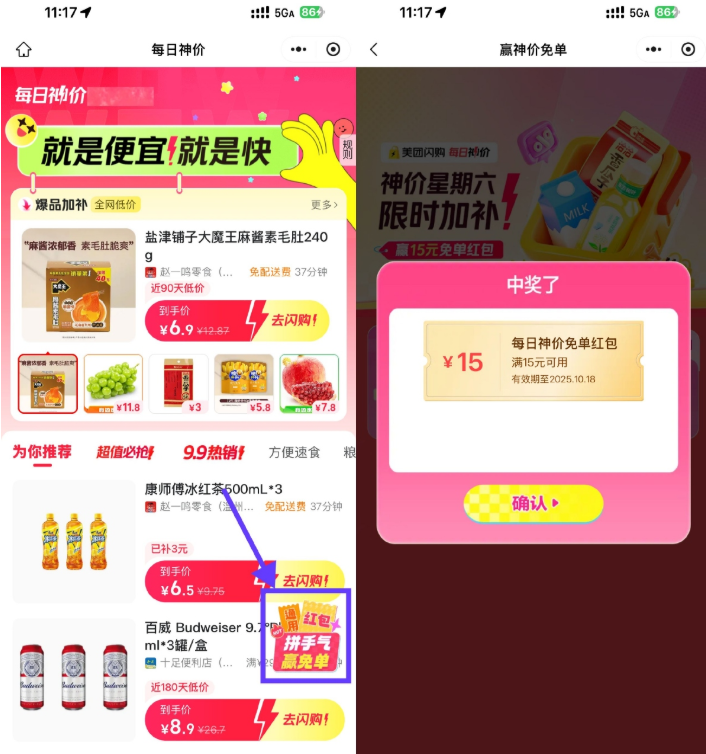Confirm the prize with 确认 button
Screen dimensions: 706x754
coord(534,504)
